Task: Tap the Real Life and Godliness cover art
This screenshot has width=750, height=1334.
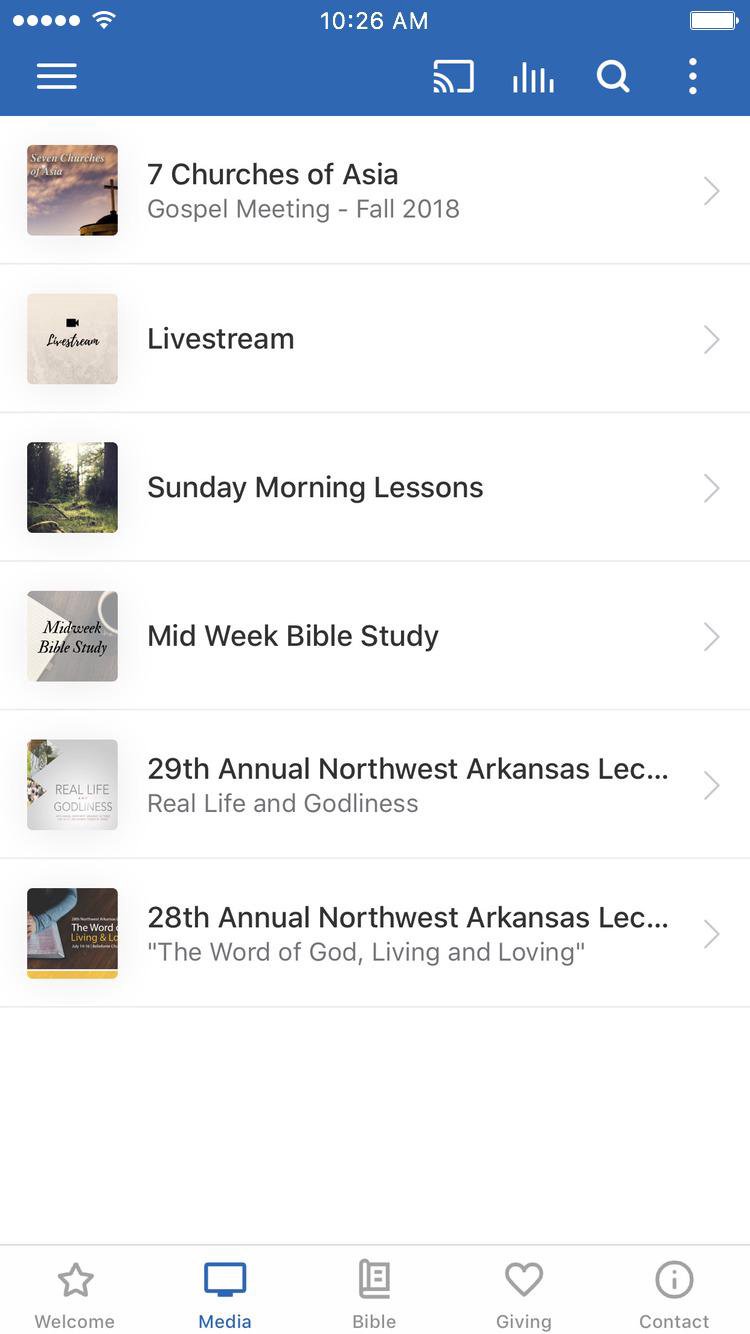Action: tap(72, 784)
